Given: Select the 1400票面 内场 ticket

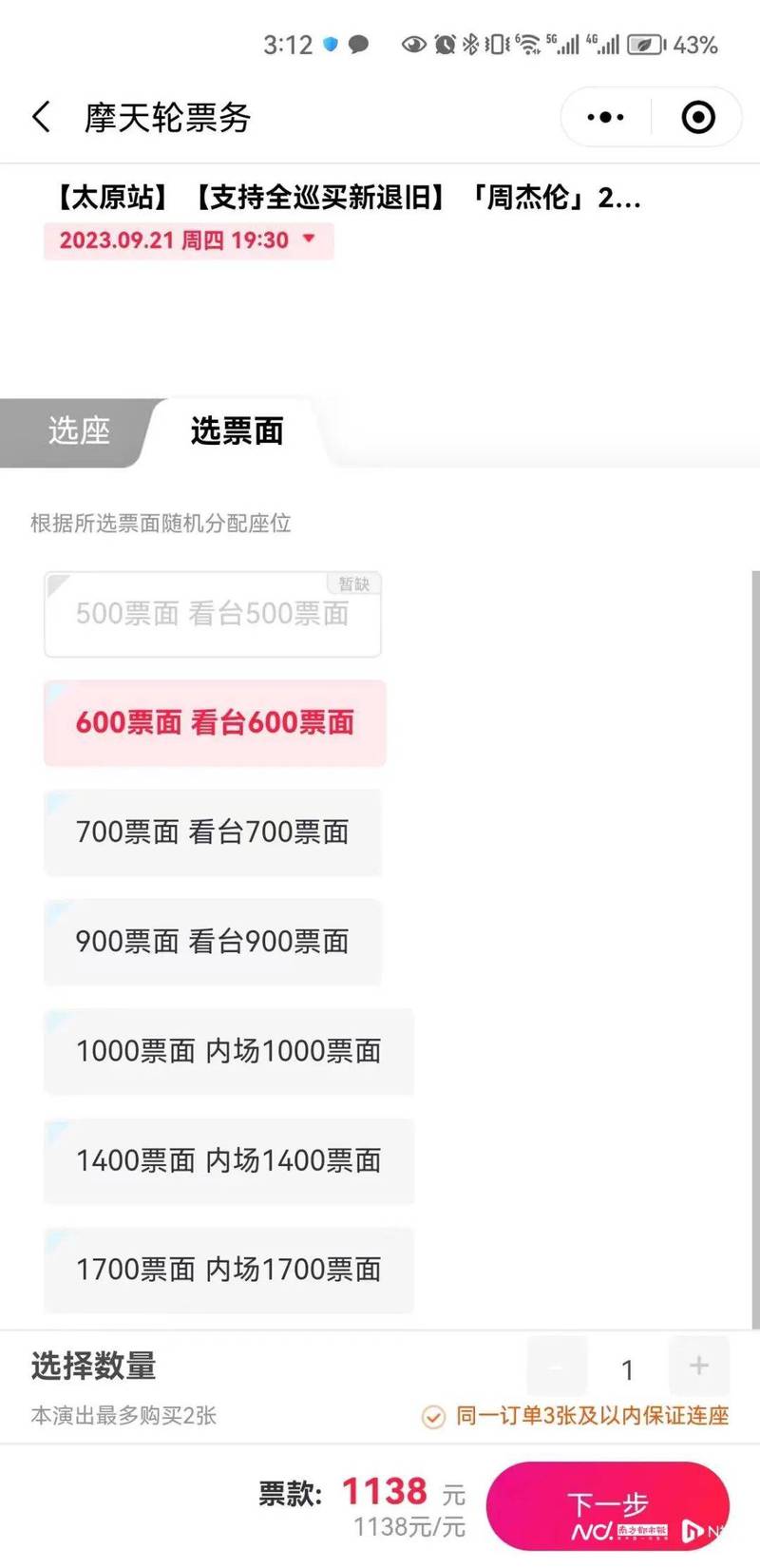Looking at the screenshot, I should pyautogui.click(x=229, y=1160).
